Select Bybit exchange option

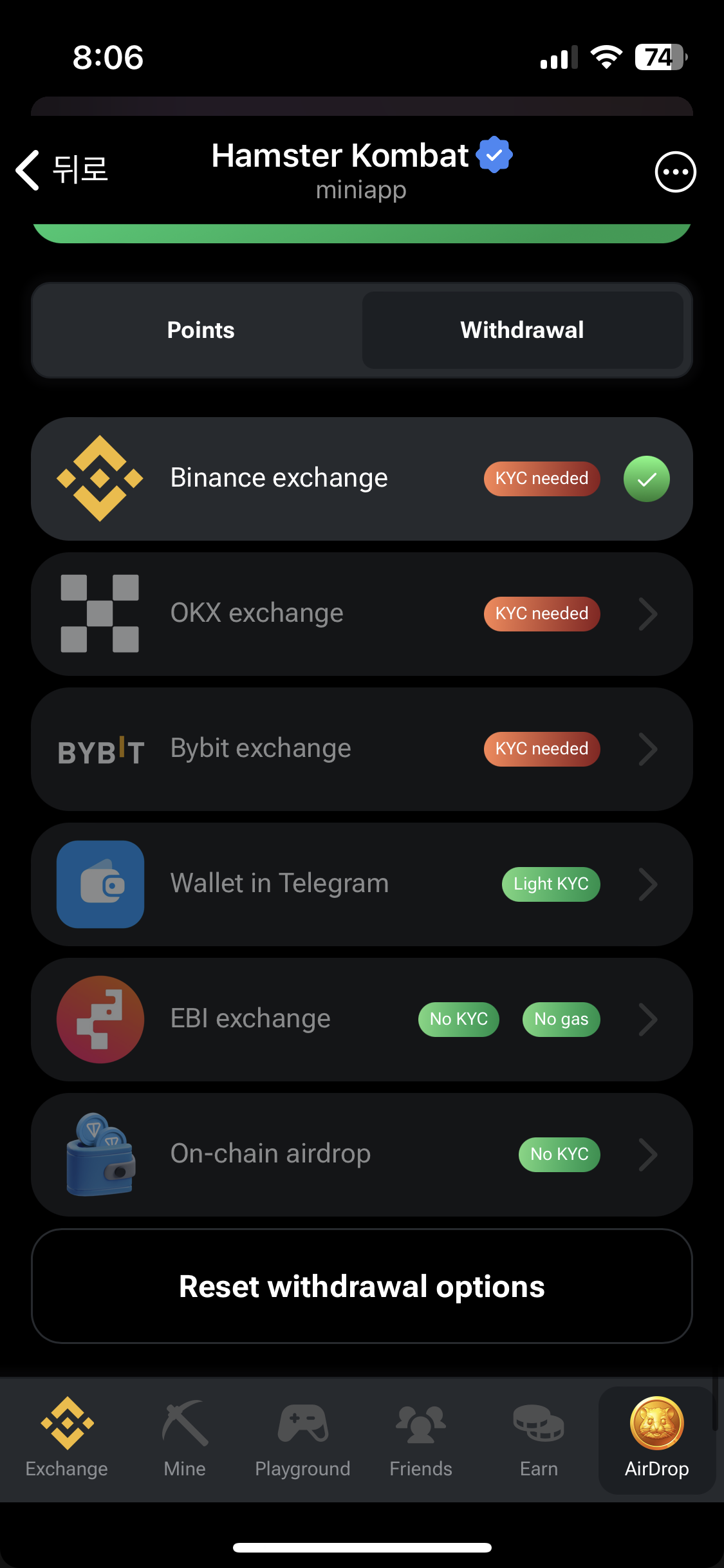tap(362, 749)
